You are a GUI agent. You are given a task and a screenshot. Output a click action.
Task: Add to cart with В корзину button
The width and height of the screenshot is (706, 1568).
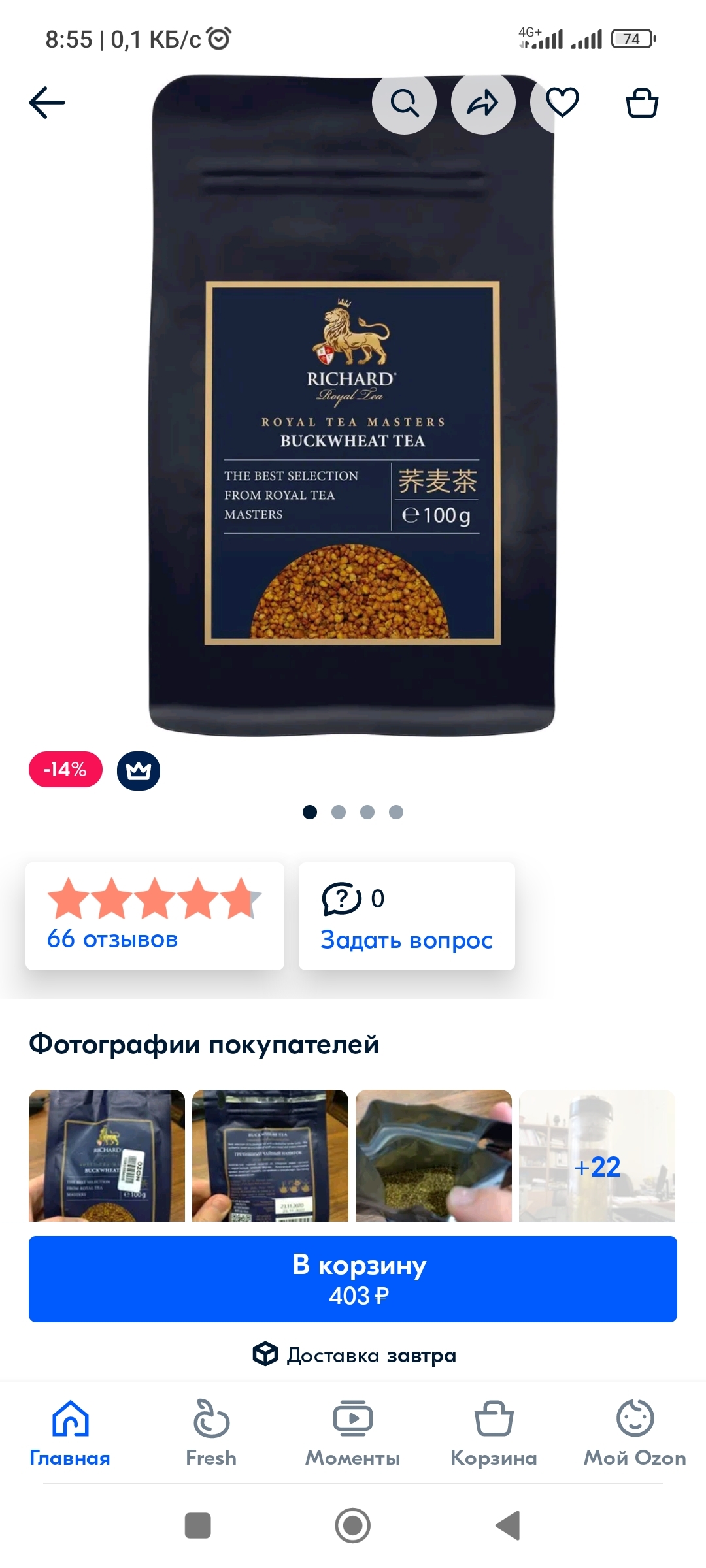pos(353,1279)
